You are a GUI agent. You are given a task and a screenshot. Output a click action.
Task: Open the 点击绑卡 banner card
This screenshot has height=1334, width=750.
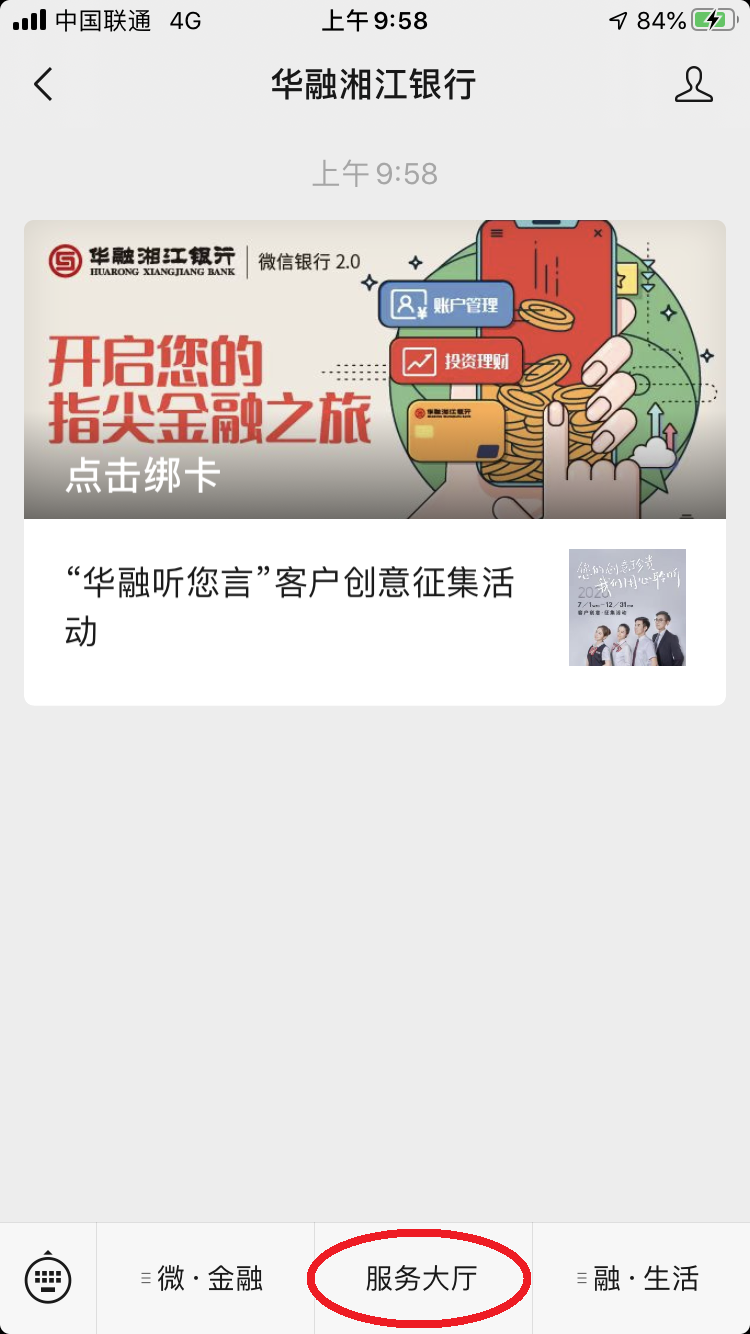pyautogui.click(x=374, y=370)
